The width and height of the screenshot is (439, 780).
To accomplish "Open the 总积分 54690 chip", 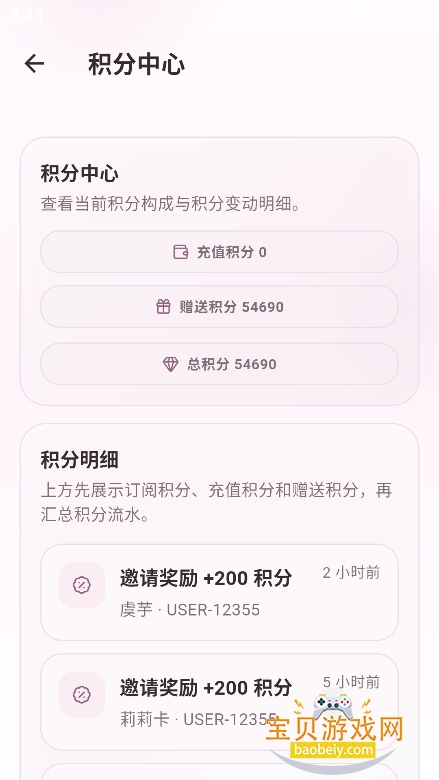I will [x=219, y=364].
